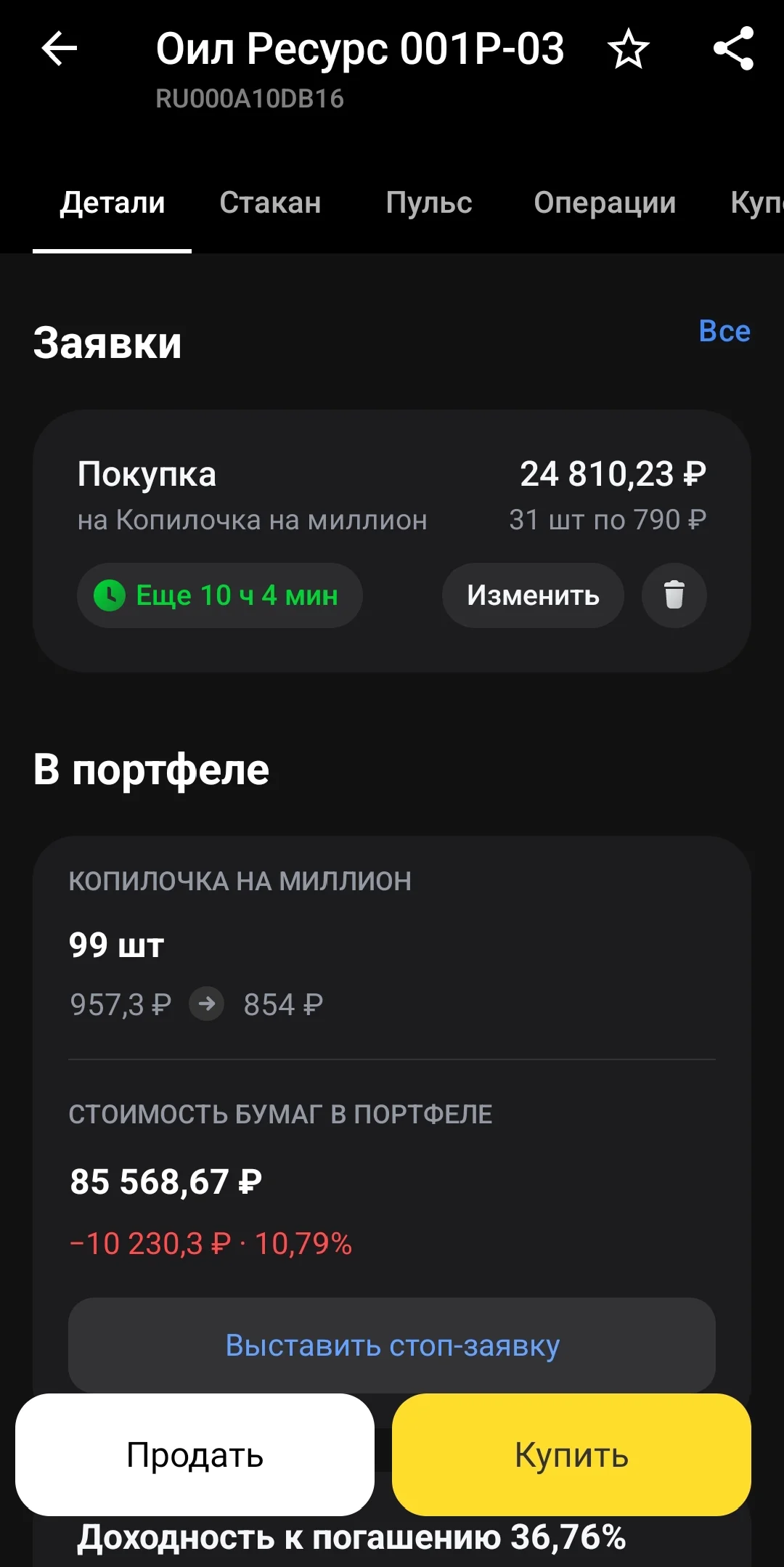The height and width of the screenshot is (1567, 784).
Task: Tap the yellow Купить button
Action: tap(571, 1454)
